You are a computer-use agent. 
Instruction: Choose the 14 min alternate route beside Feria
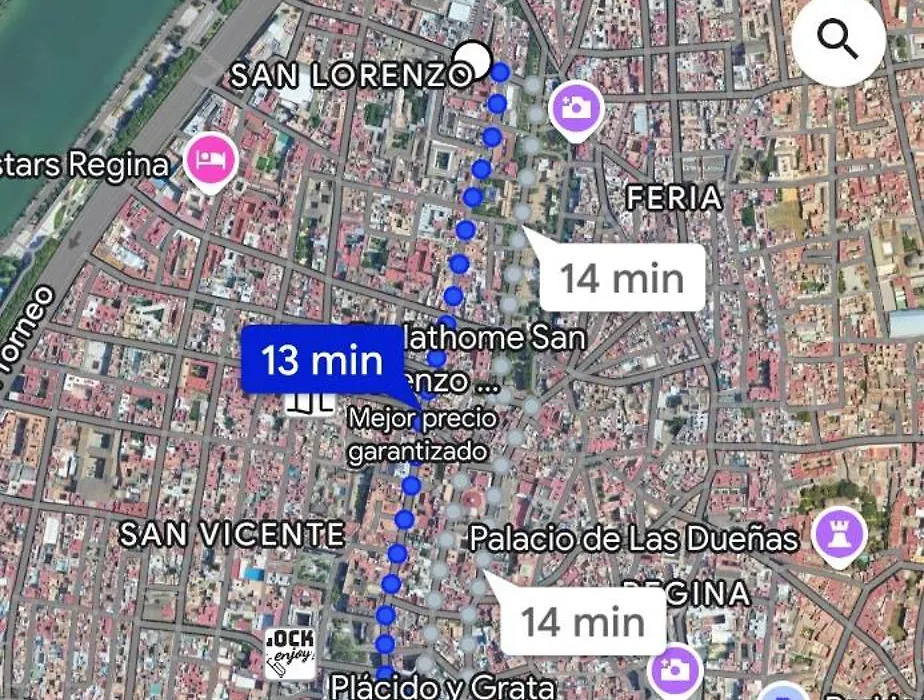tap(622, 277)
